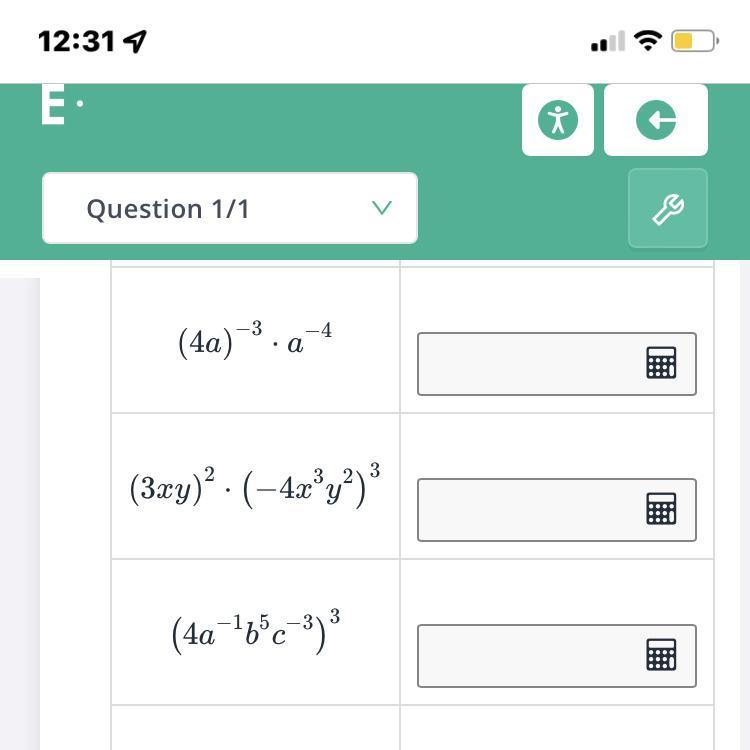
Task: Open the wrench tools menu
Action: click(667, 208)
